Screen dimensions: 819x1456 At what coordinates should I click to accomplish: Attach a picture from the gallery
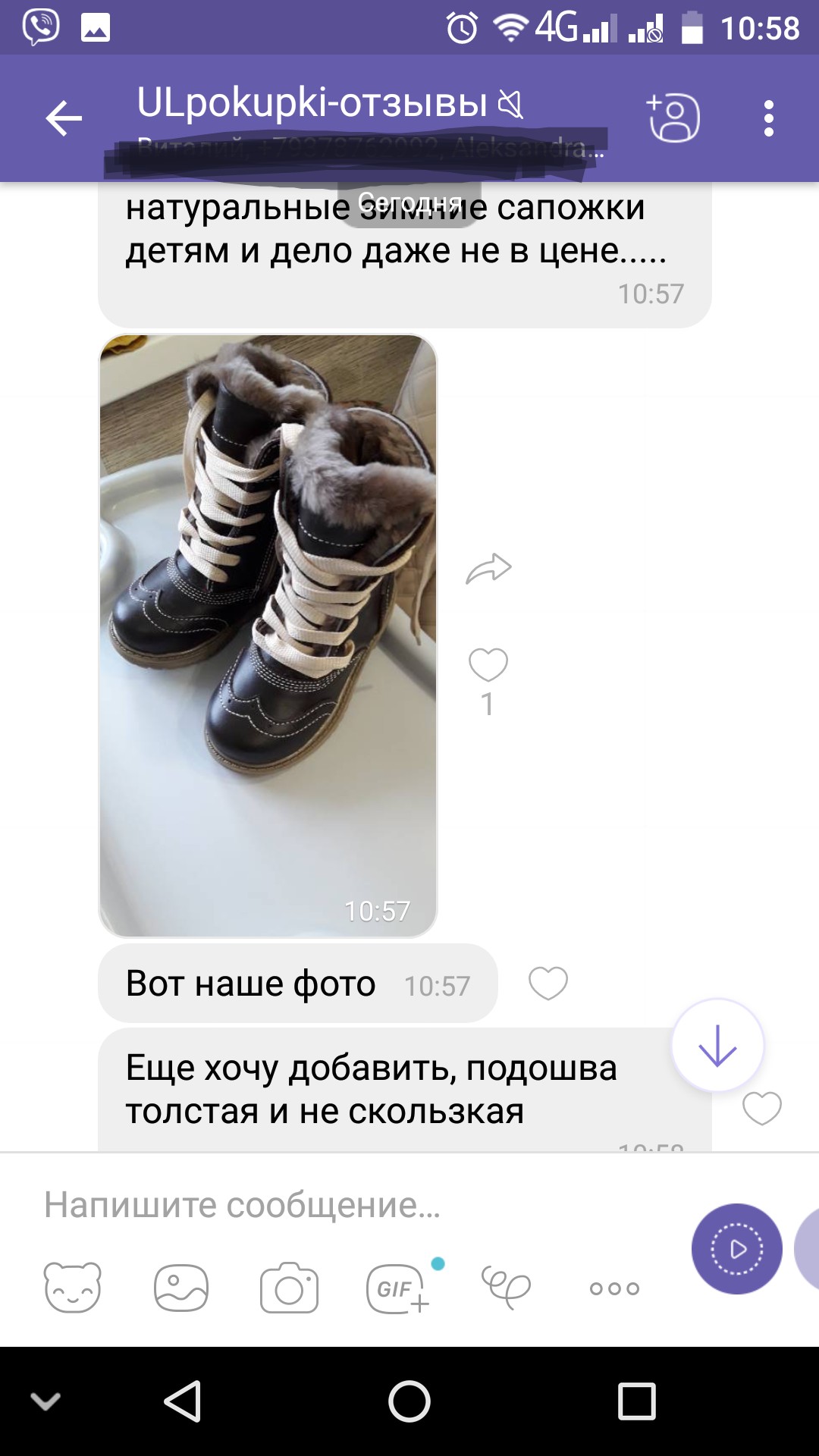pyautogui.click(x=180, y=1288)
